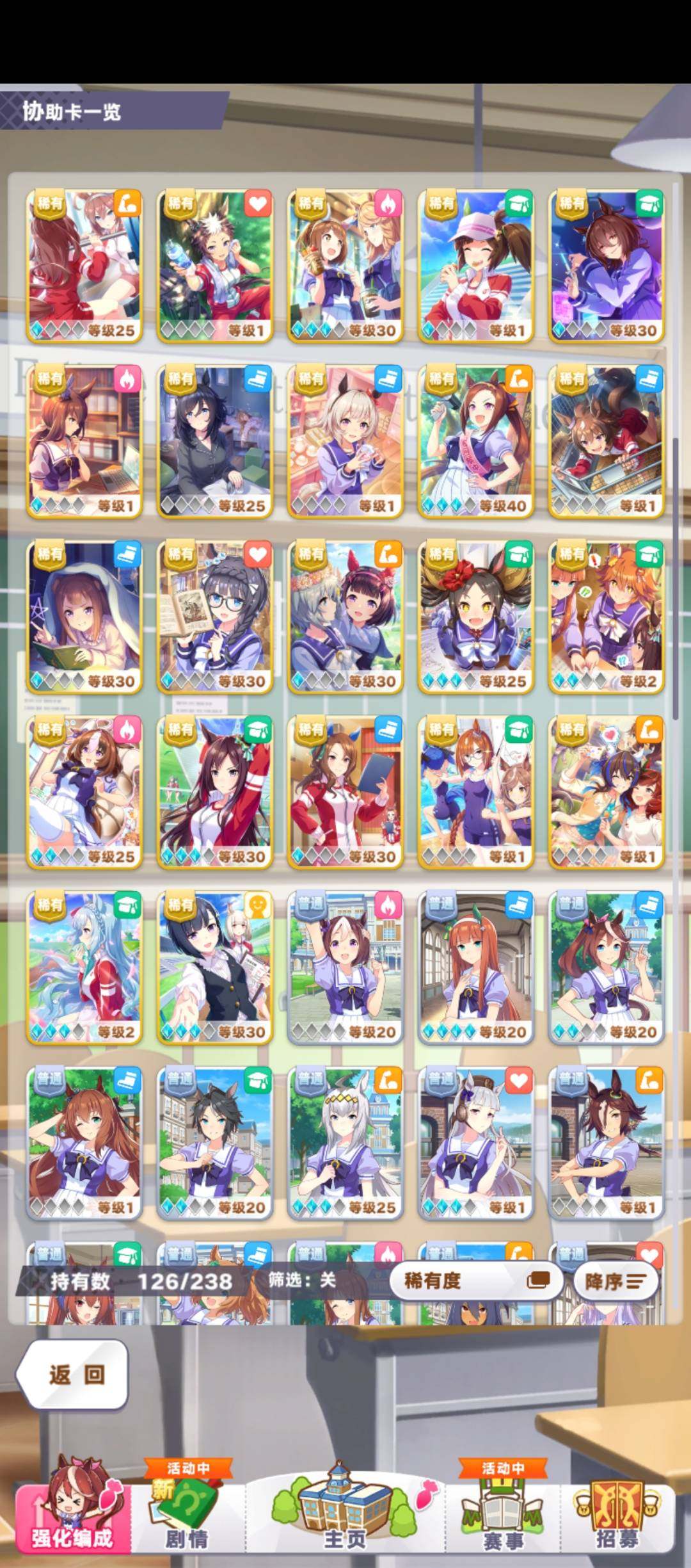This screenshot has height=1568, width=691.
Task: Open the 筛选 filter setting
Action: coord(302,1280)
